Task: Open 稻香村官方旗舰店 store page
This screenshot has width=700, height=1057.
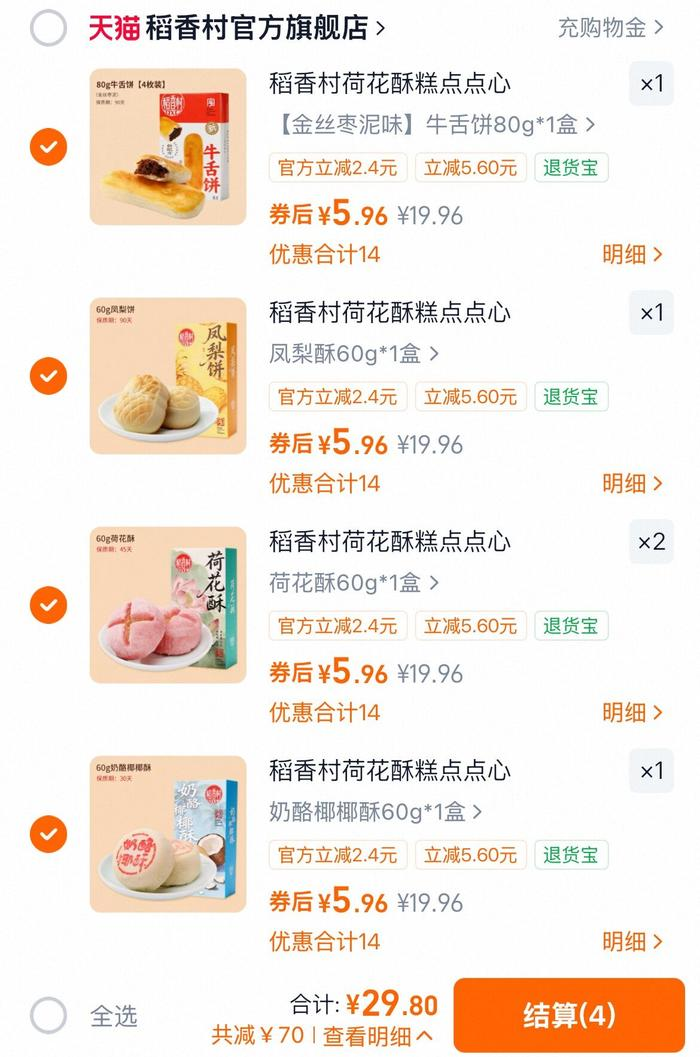Action: pyautogui.click(x=256, y=28)
